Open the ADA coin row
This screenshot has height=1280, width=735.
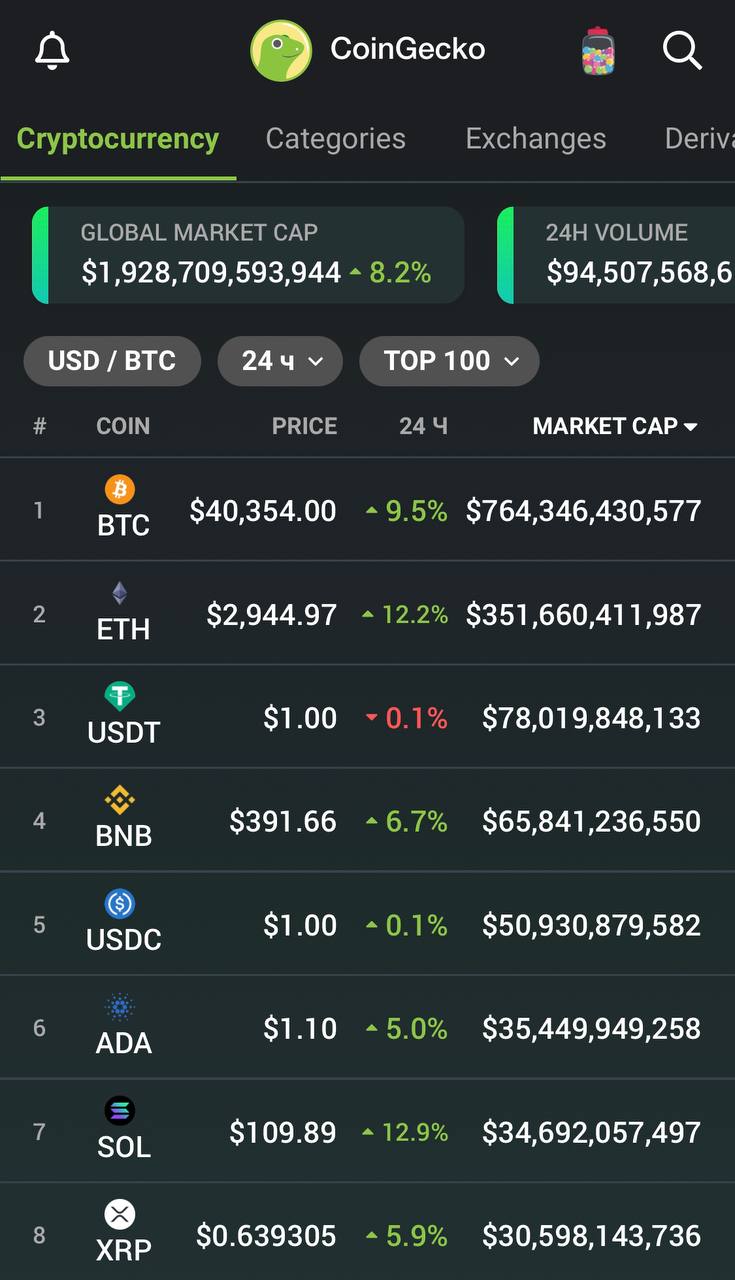(x=367, y=1028)
